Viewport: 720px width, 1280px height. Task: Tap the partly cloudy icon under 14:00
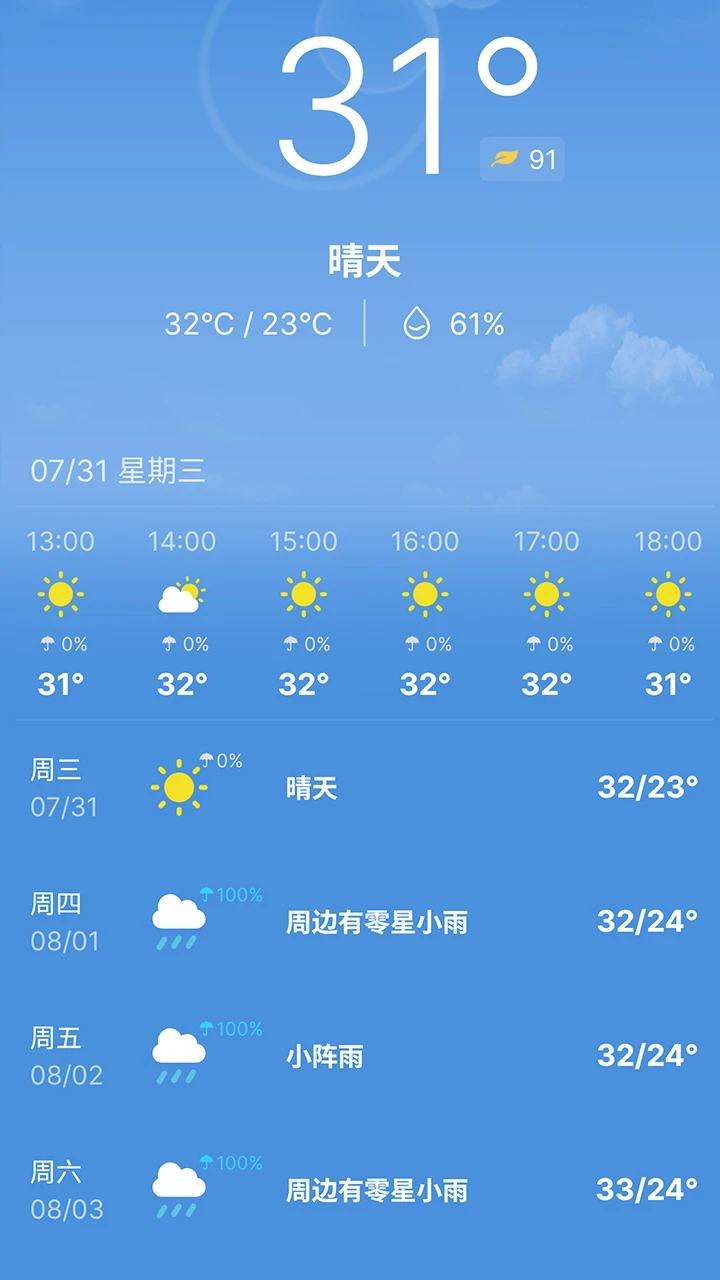pos(182,592)
